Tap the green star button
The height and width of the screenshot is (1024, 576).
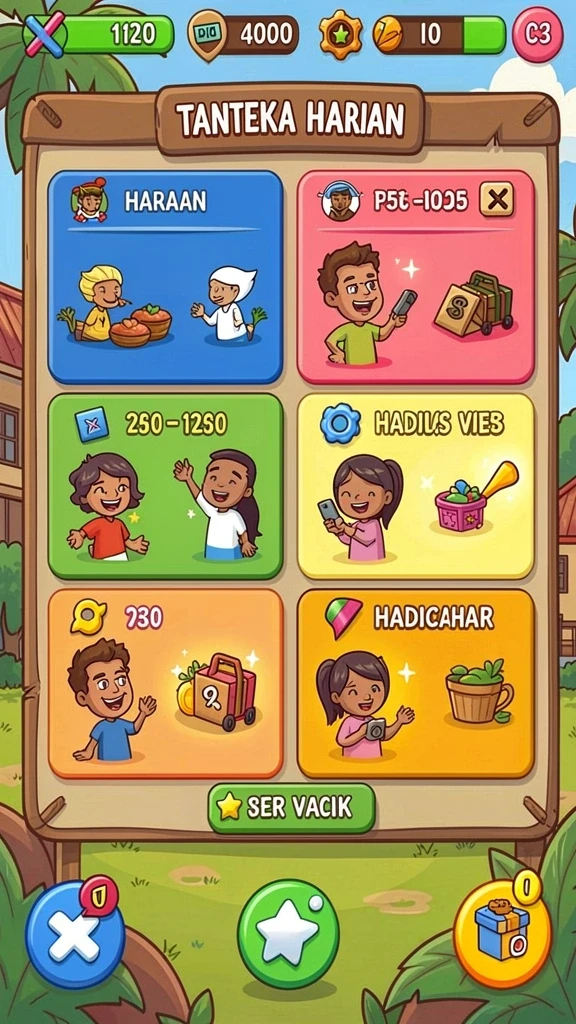(x=288, y=934)
